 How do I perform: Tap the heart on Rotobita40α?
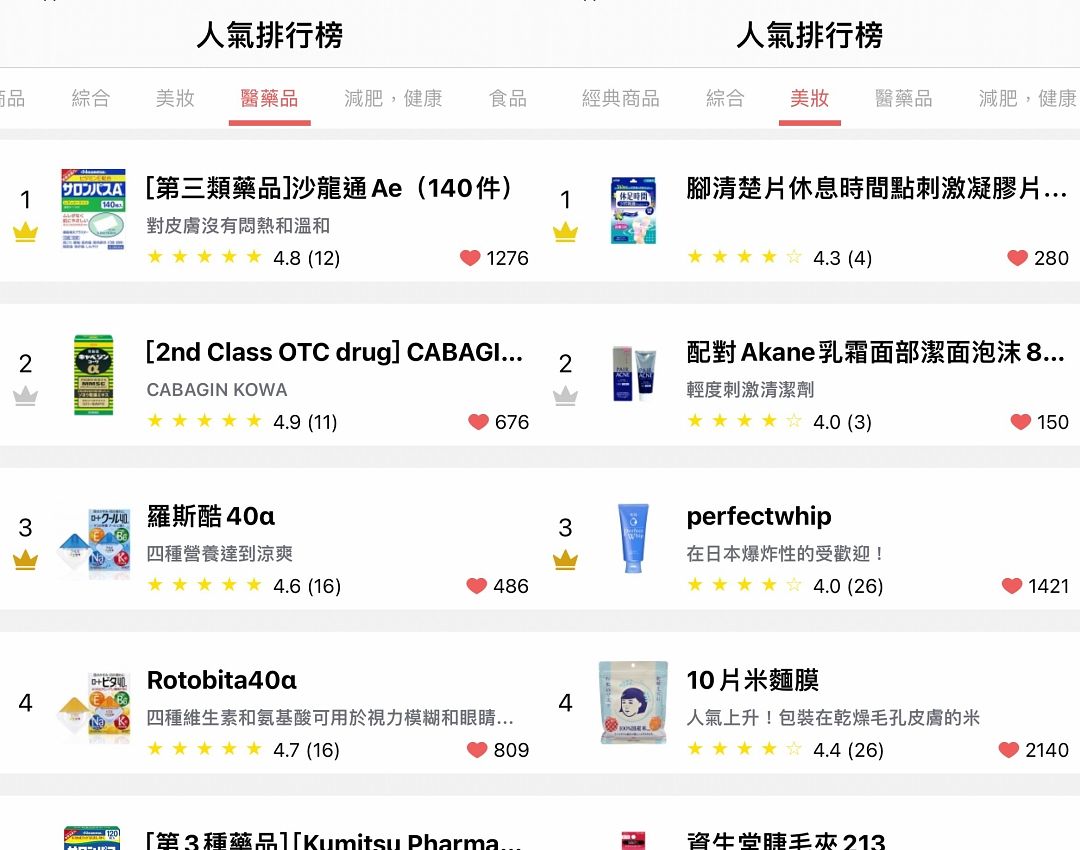click(x=477, y=750)
